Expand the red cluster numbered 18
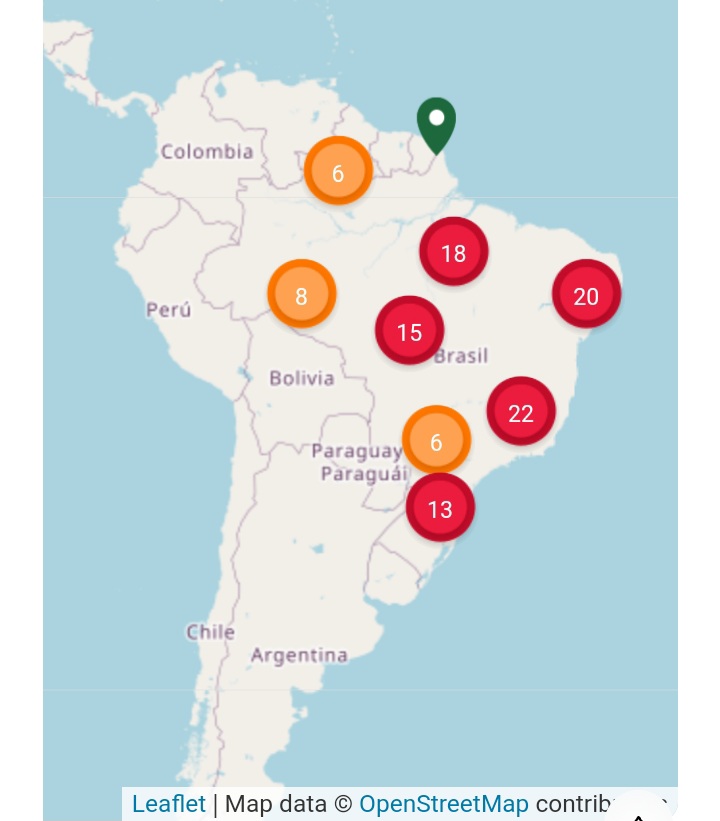 pos(453,252)
